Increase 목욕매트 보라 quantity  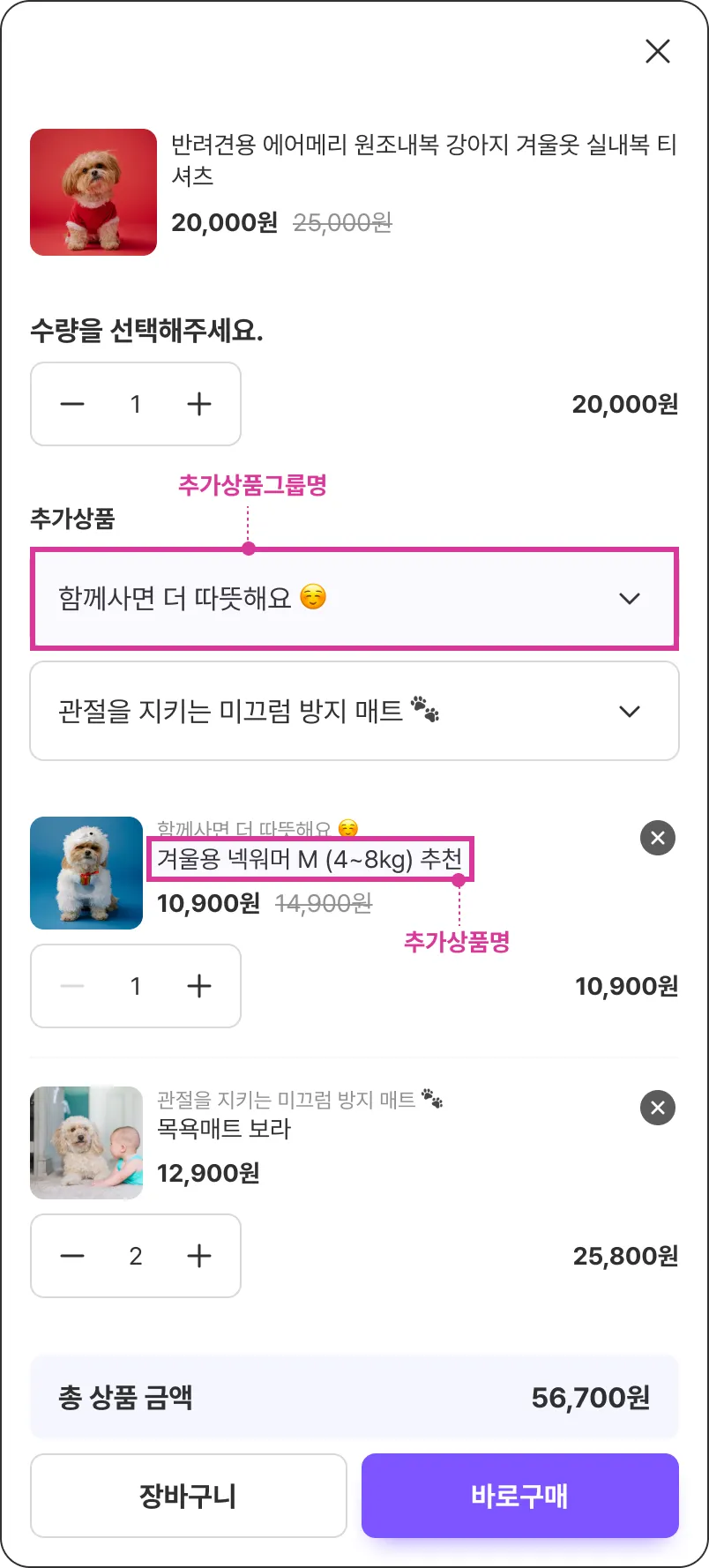tap(199, 1256)
